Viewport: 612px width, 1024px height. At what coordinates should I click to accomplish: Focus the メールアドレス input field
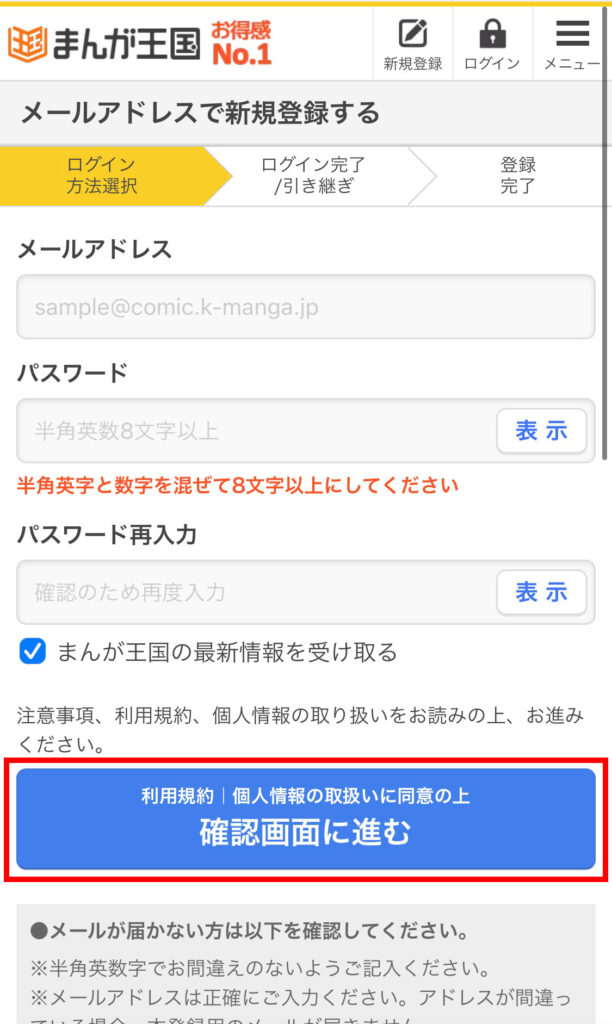[306, 307]
